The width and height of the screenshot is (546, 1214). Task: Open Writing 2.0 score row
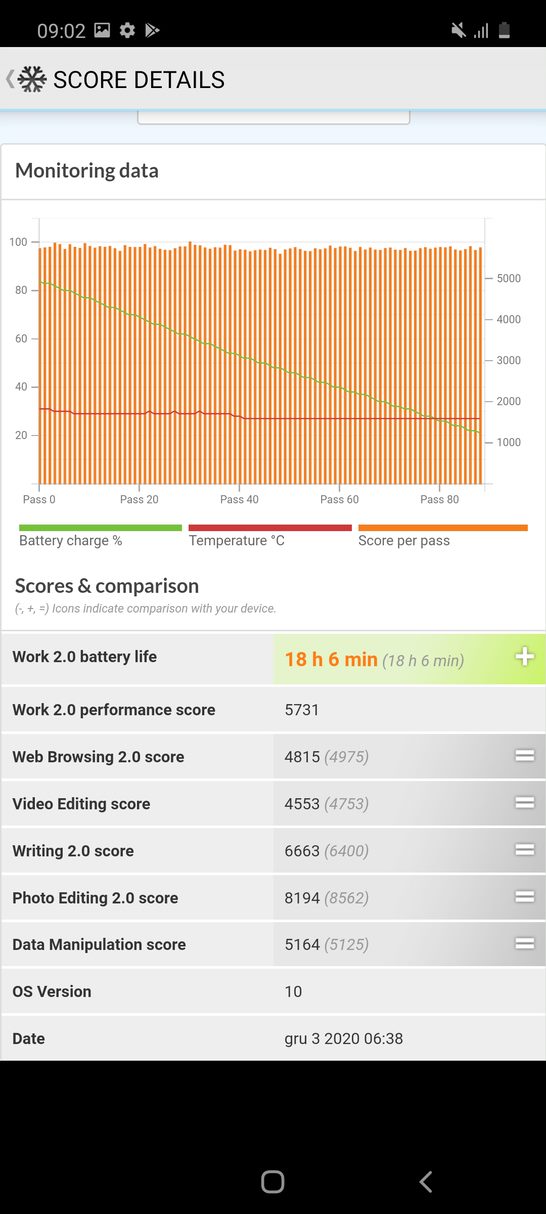(273, 851)
